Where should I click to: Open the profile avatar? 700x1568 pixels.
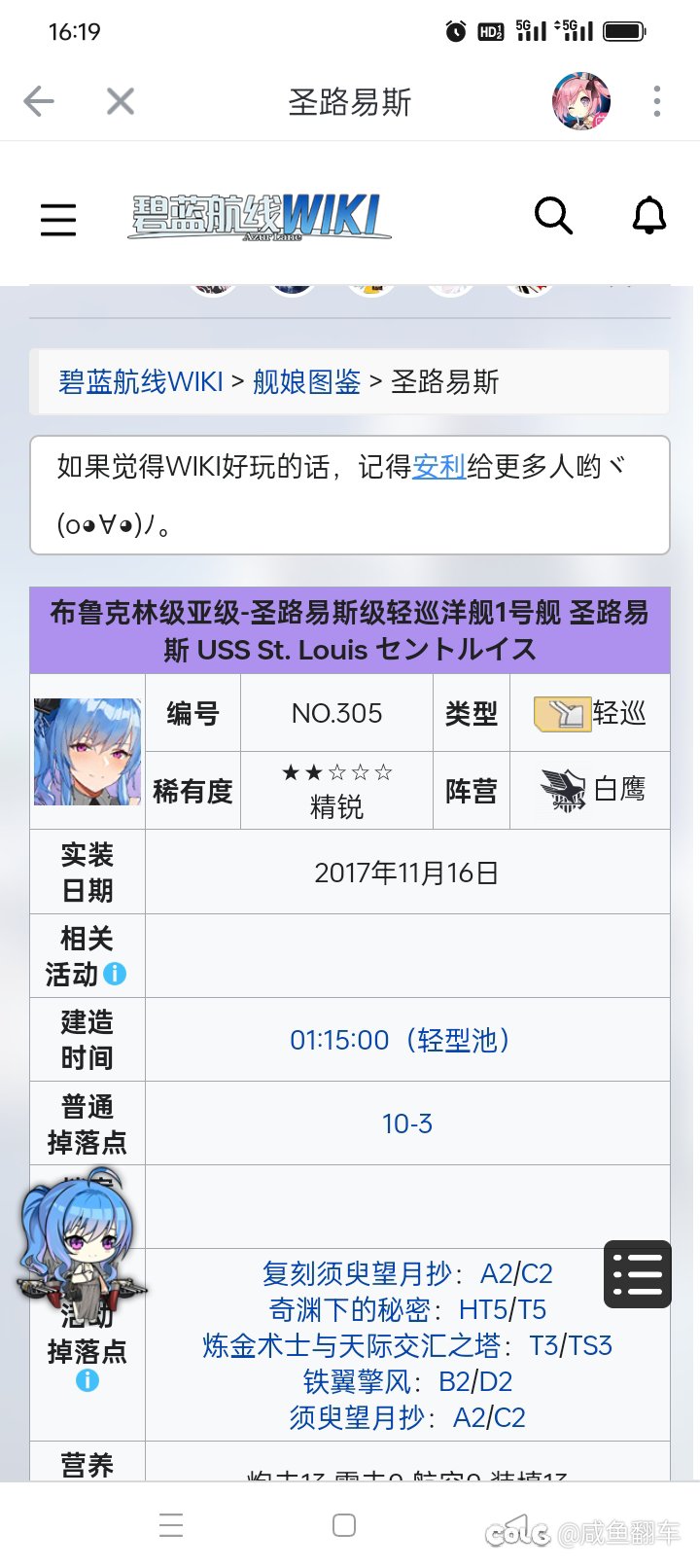coord(580,101)
